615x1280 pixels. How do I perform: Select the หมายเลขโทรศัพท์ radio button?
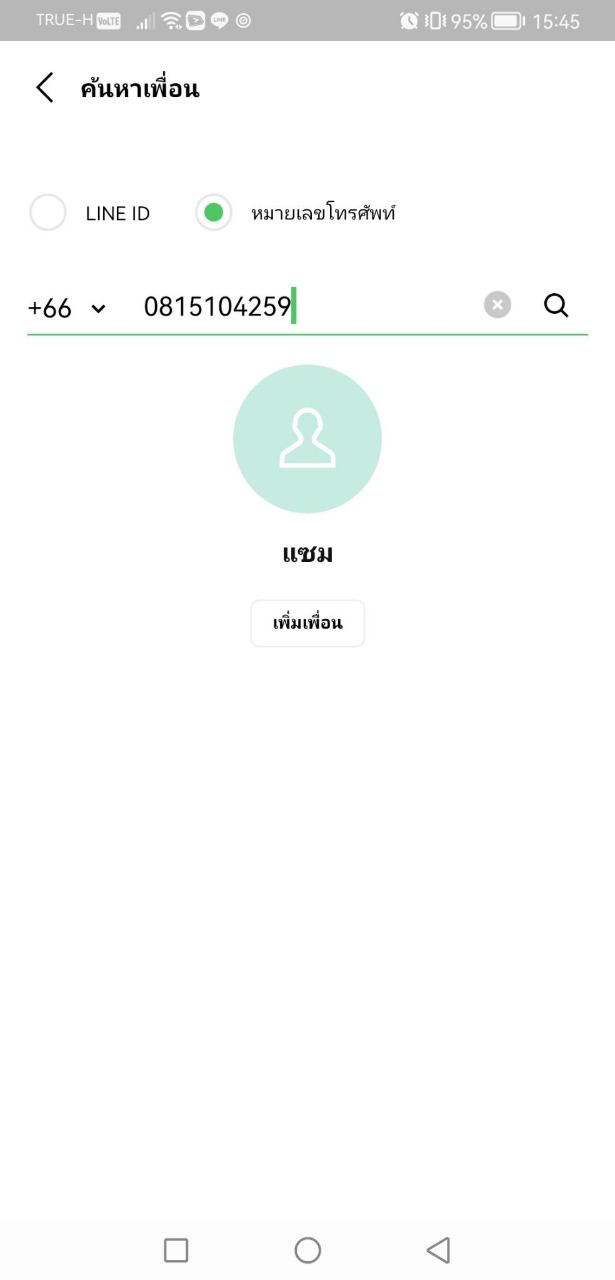213,213
